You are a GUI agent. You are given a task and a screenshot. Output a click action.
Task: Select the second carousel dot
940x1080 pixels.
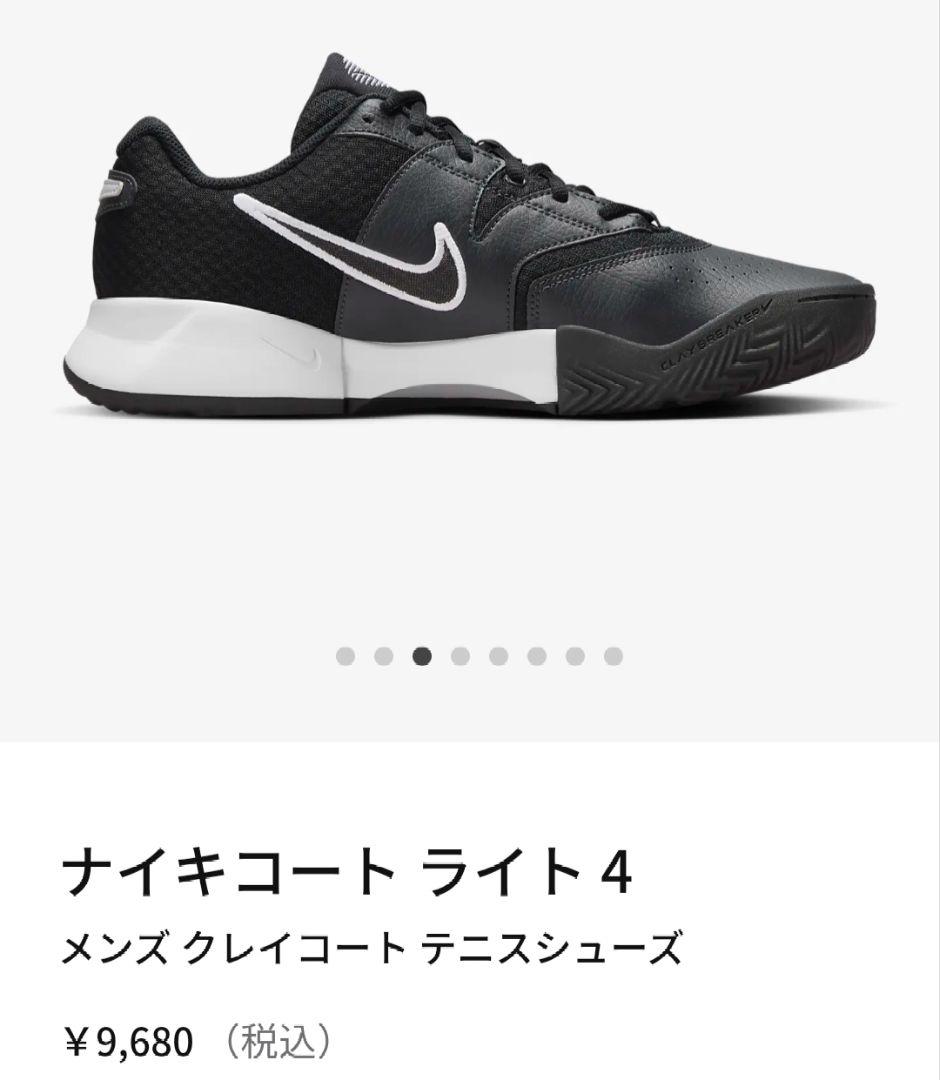point(383,655)
